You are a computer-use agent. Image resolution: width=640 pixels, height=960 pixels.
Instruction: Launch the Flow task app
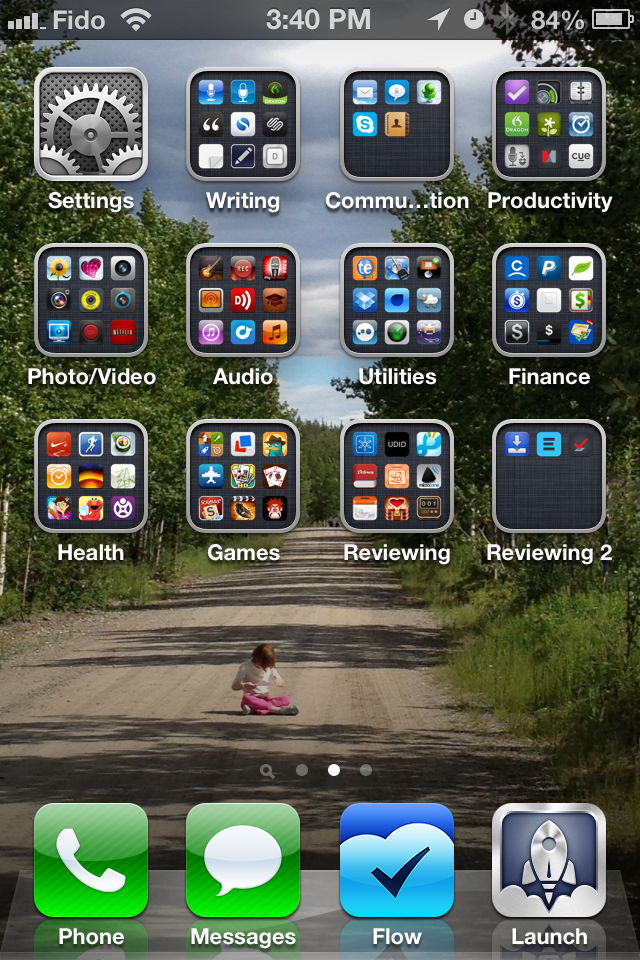[396, 860]
